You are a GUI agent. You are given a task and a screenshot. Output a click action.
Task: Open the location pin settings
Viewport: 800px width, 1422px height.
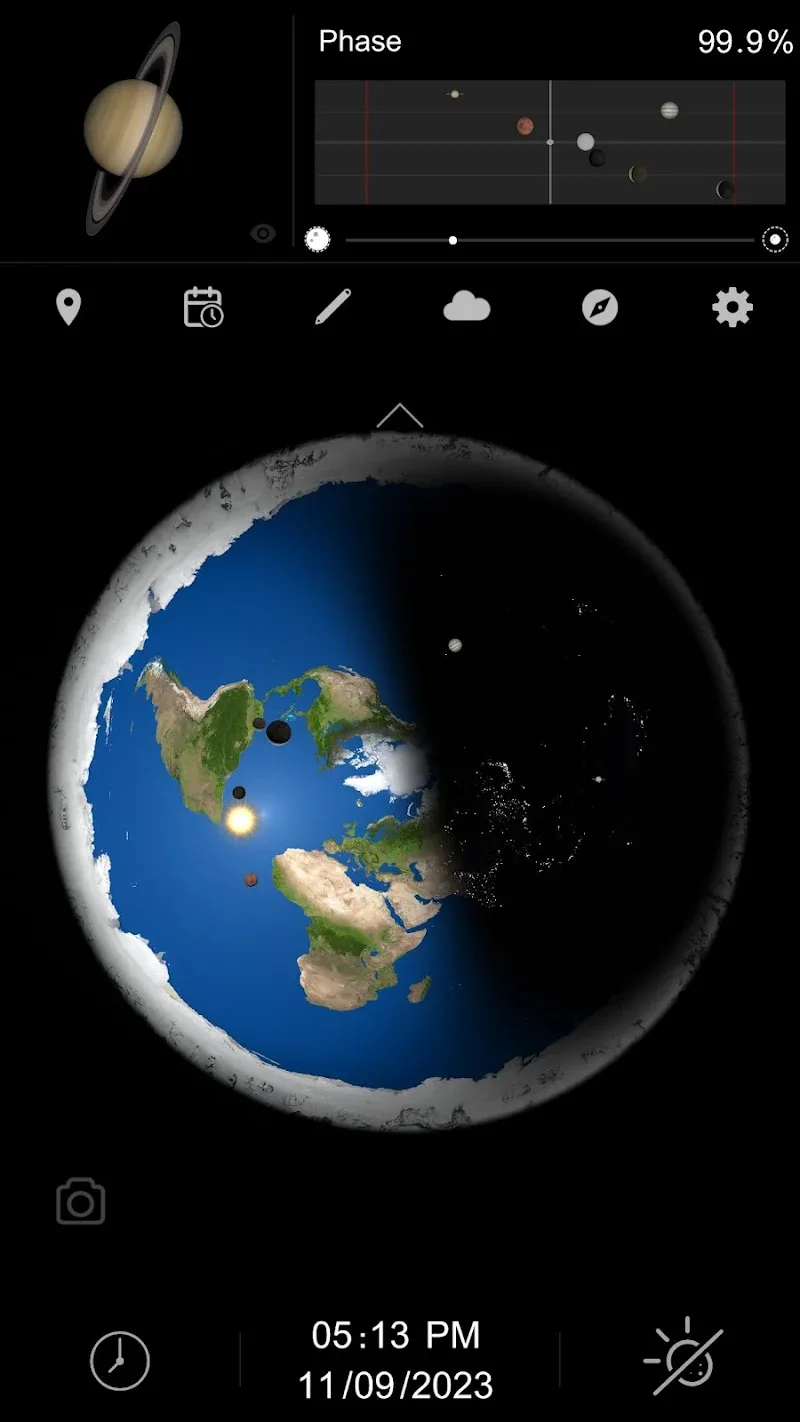click(x=67, y=308)
